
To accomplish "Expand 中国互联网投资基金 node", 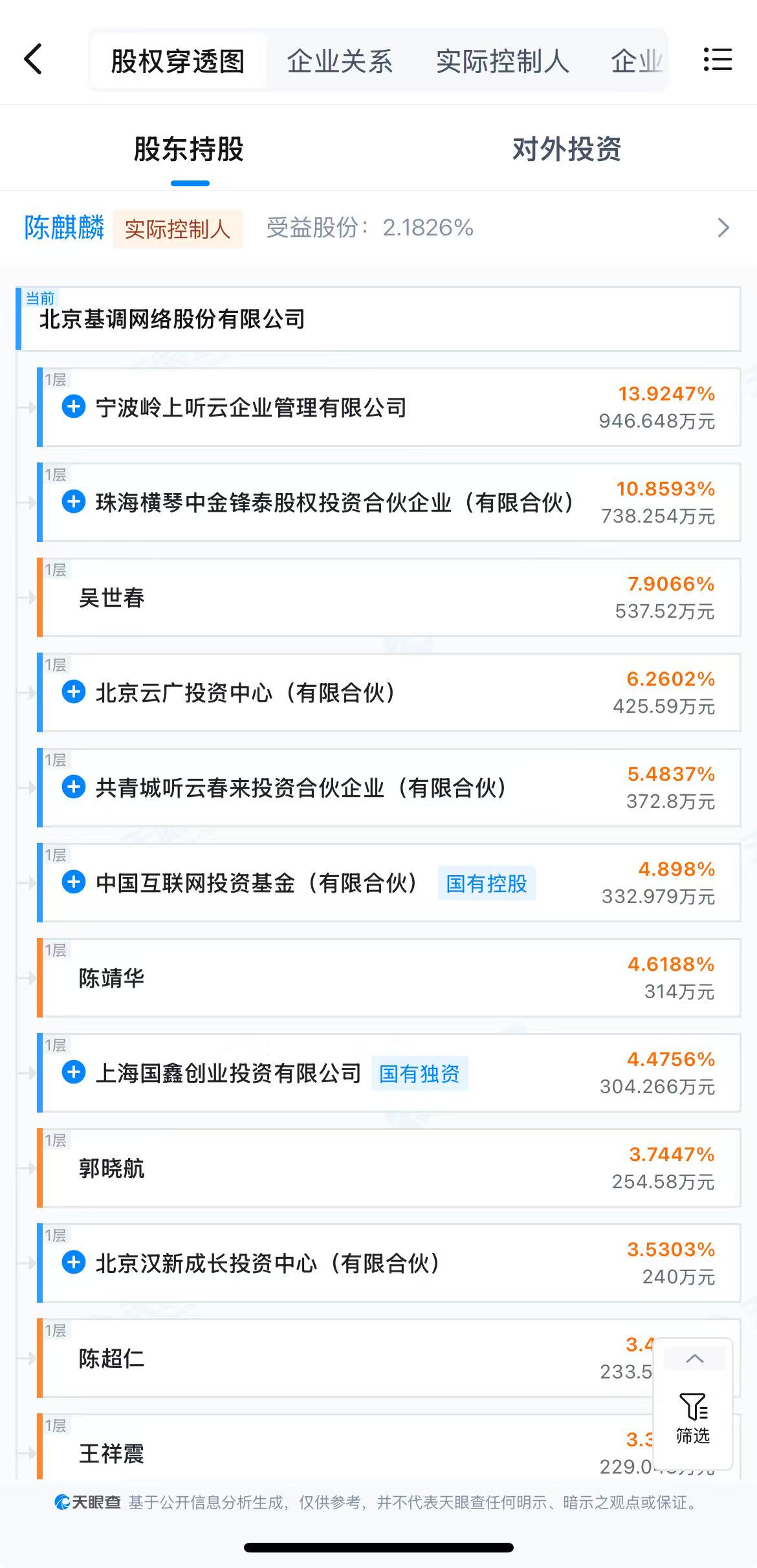I will pos(74,882).
